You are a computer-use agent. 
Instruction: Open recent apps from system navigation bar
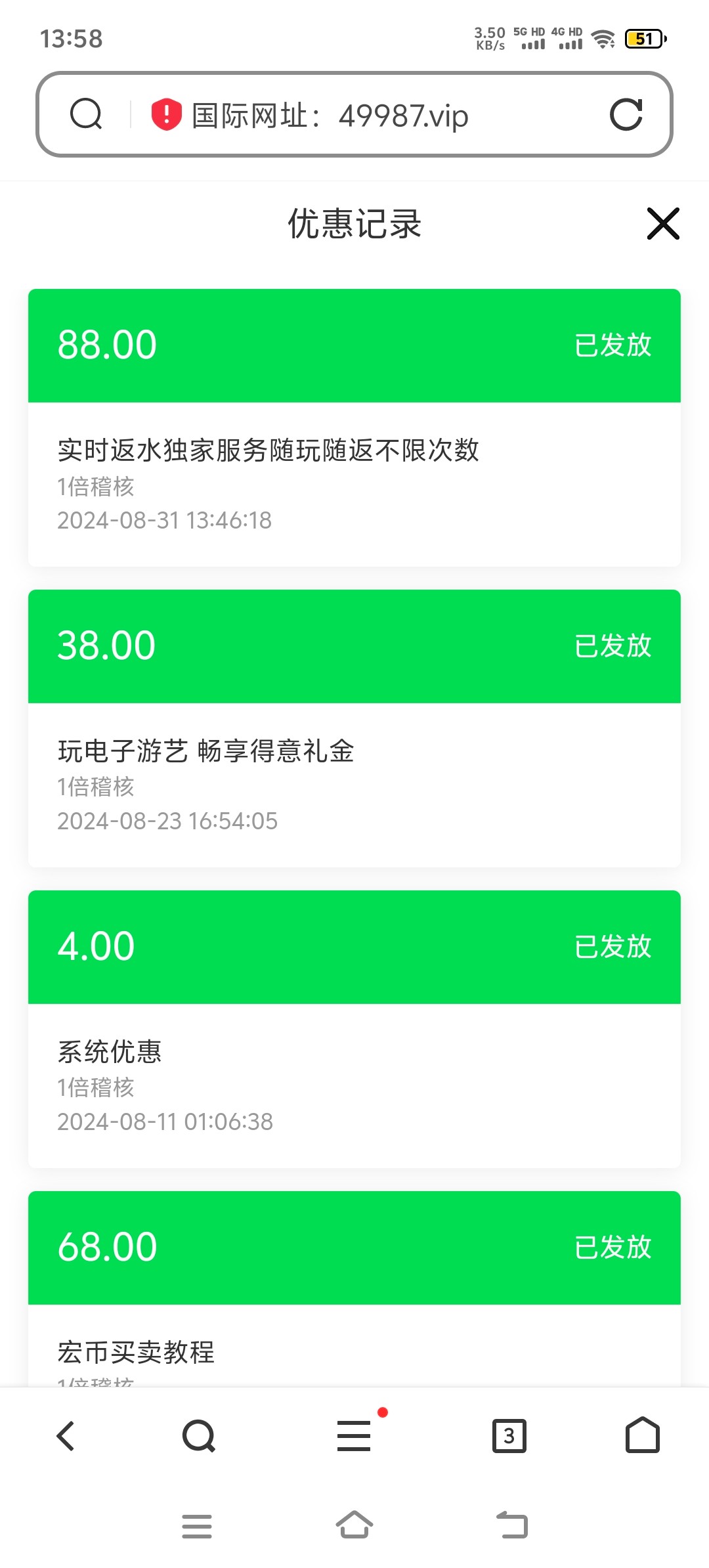(197, 1526)
